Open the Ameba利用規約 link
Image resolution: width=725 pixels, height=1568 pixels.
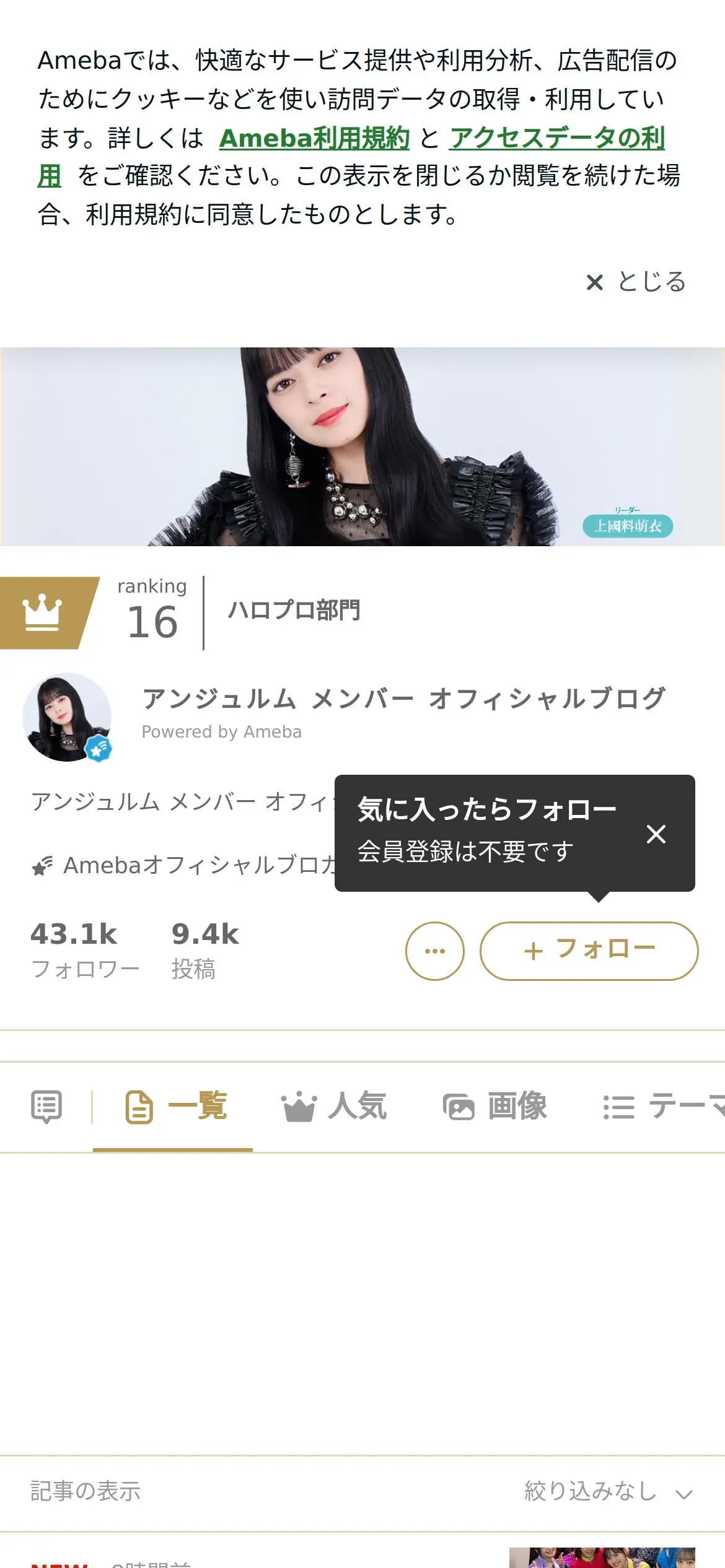click(x=314, y=138)
